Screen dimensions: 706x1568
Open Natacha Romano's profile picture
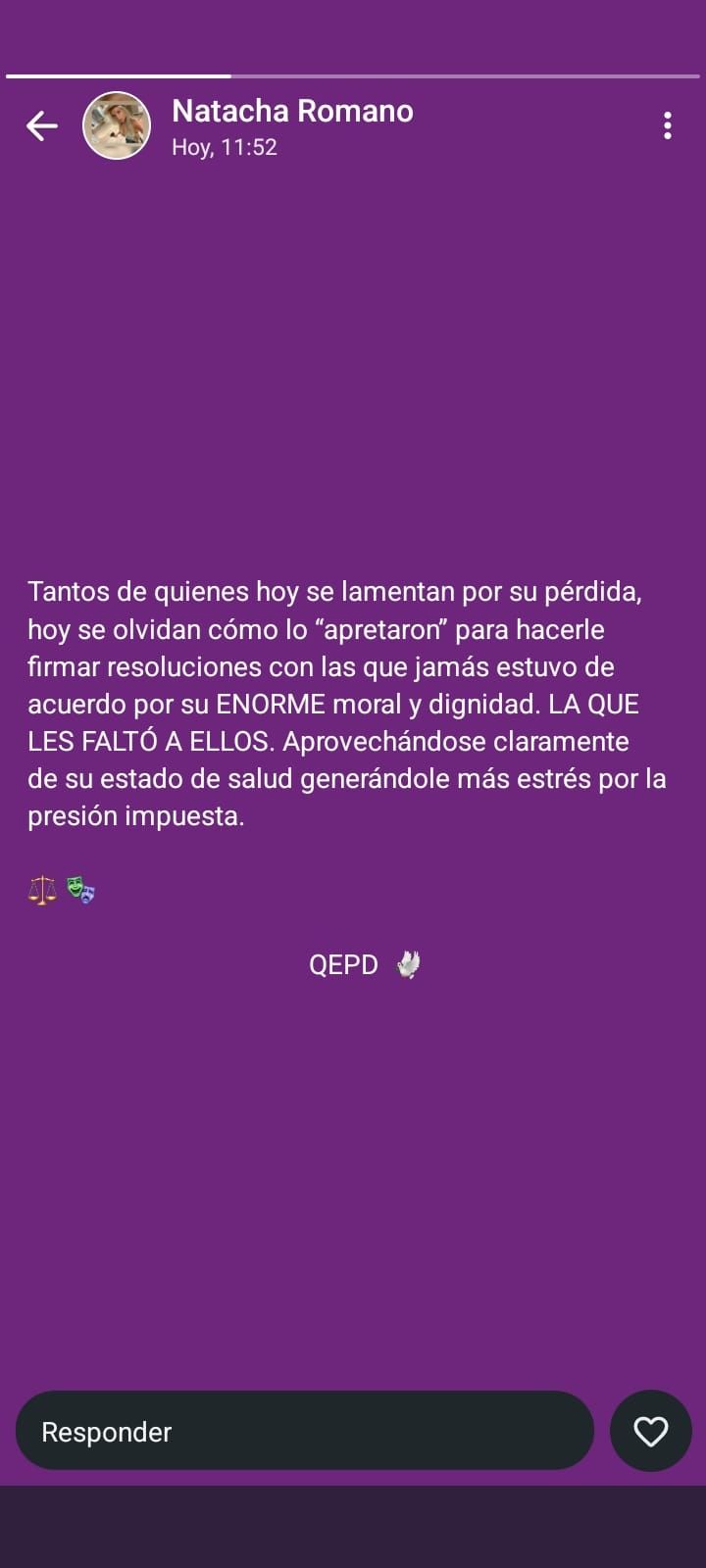pyautogui.click(x=117, y=126)
